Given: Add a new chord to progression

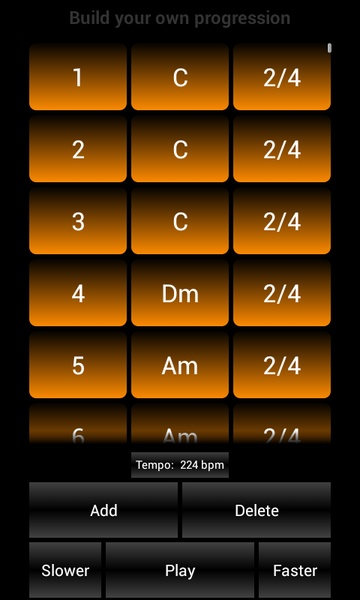Looking at the screenshot, I should click(103, 510).
